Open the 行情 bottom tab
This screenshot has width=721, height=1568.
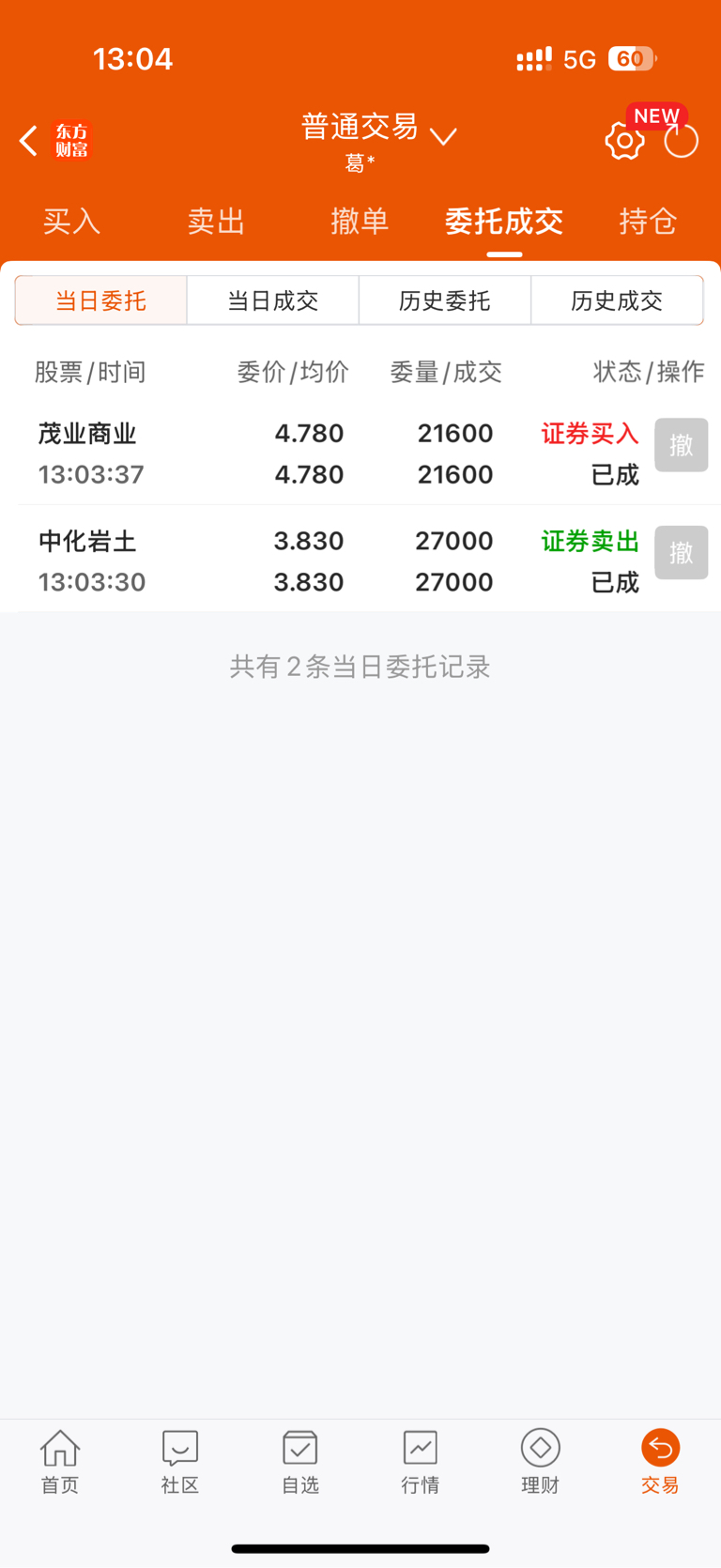(421, 1462)
